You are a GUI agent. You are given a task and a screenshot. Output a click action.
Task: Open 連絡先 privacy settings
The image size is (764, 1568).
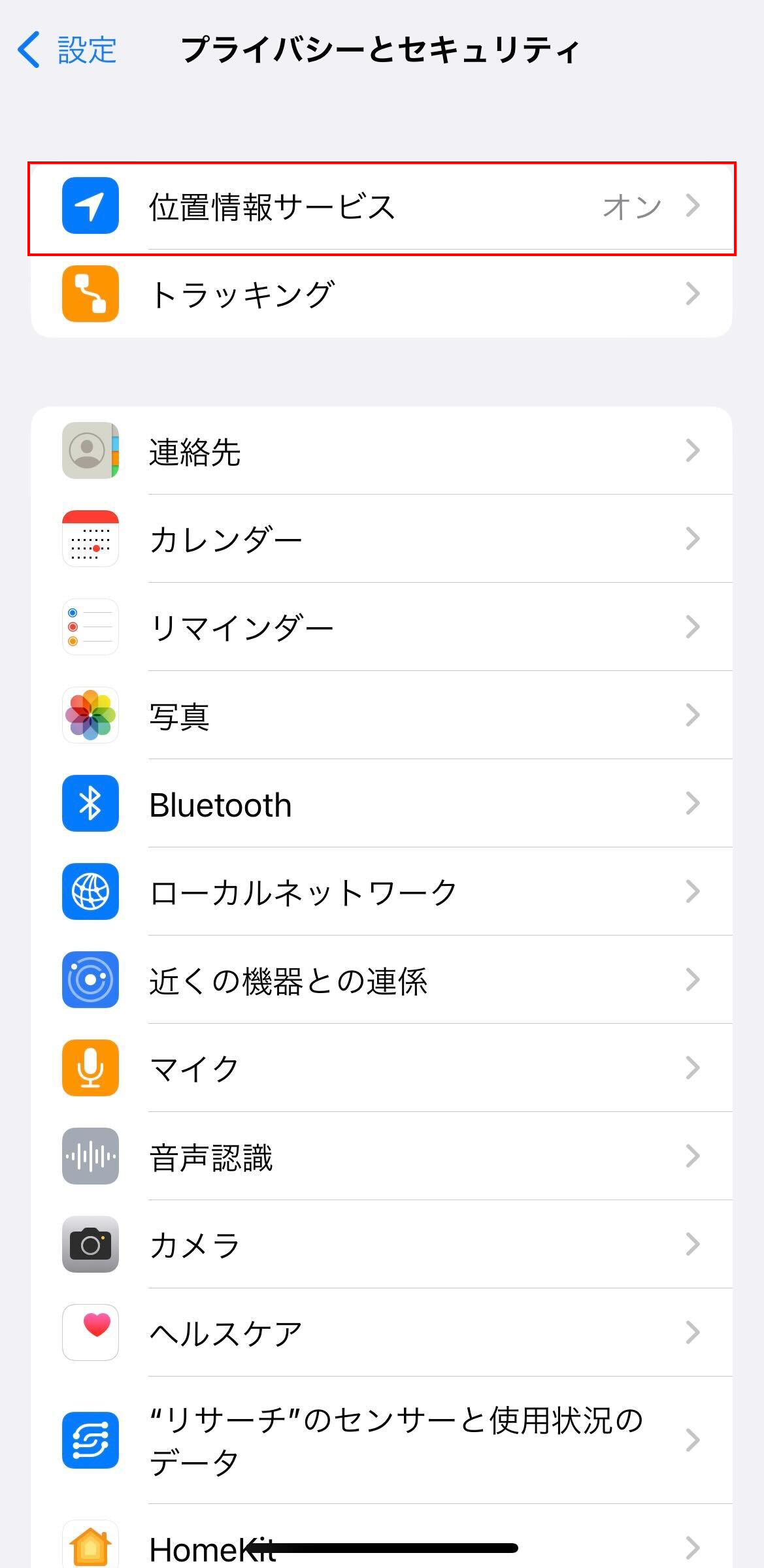382,451
